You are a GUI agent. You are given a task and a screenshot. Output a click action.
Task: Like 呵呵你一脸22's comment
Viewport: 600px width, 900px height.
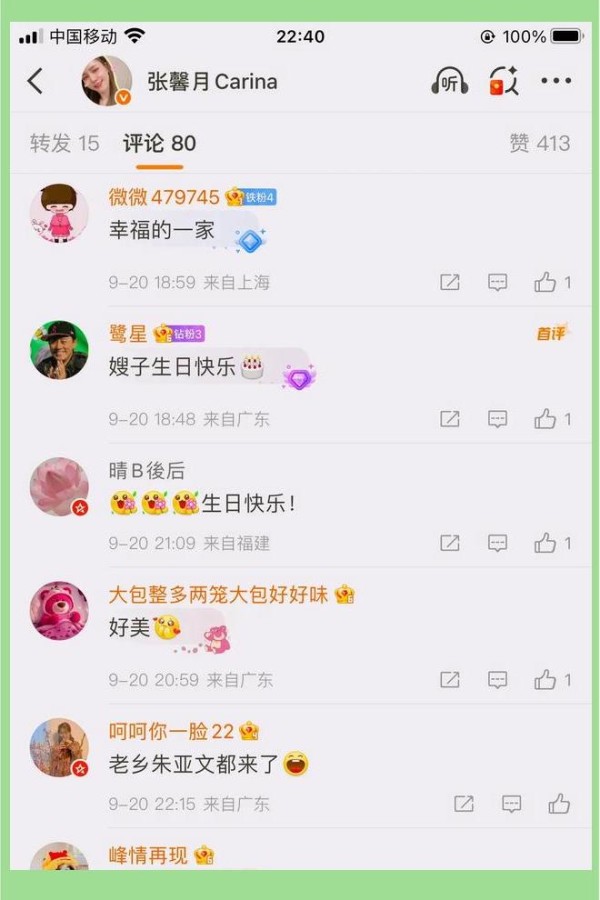pos(559,804)
